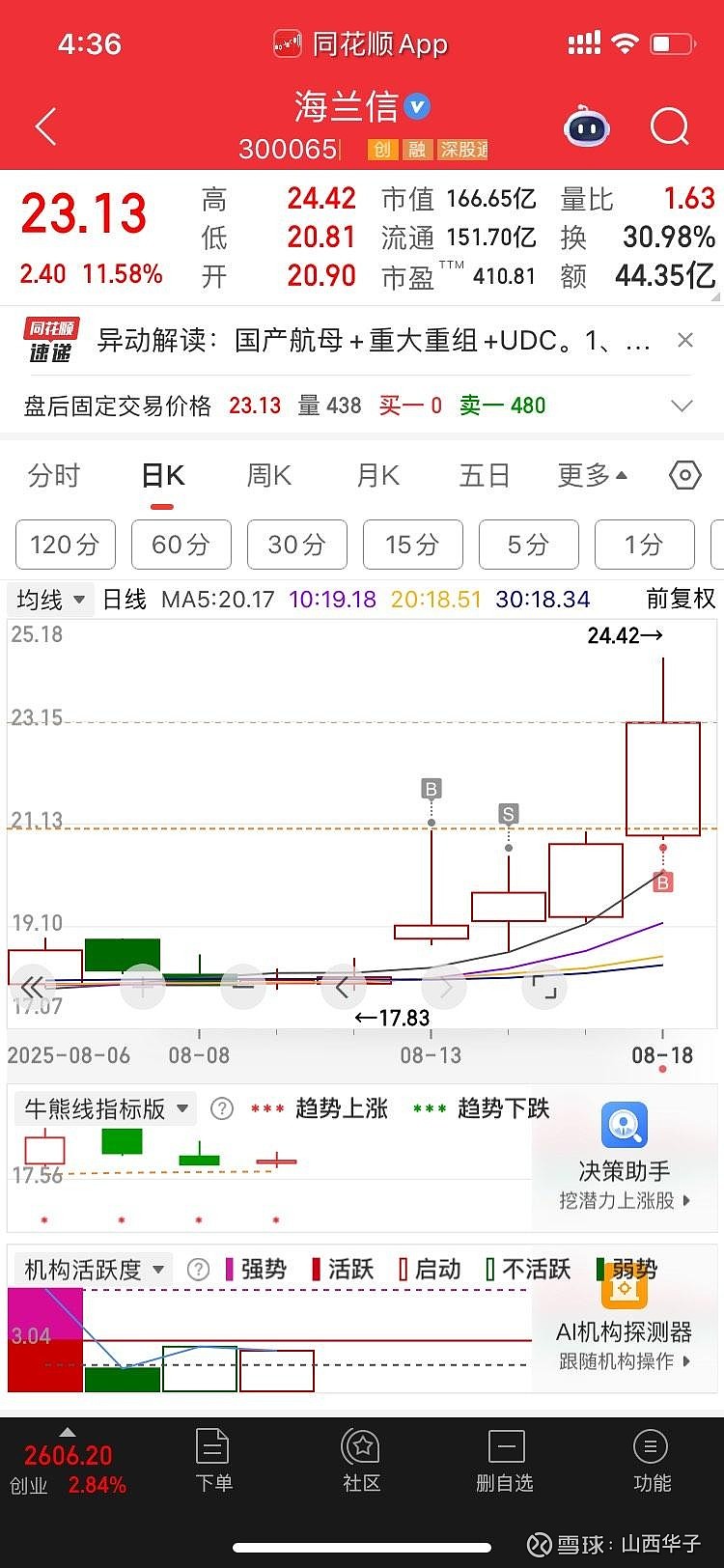Open the AI robot assistant icon
This screenshot has width=724, height=1568.
[587, 126]
